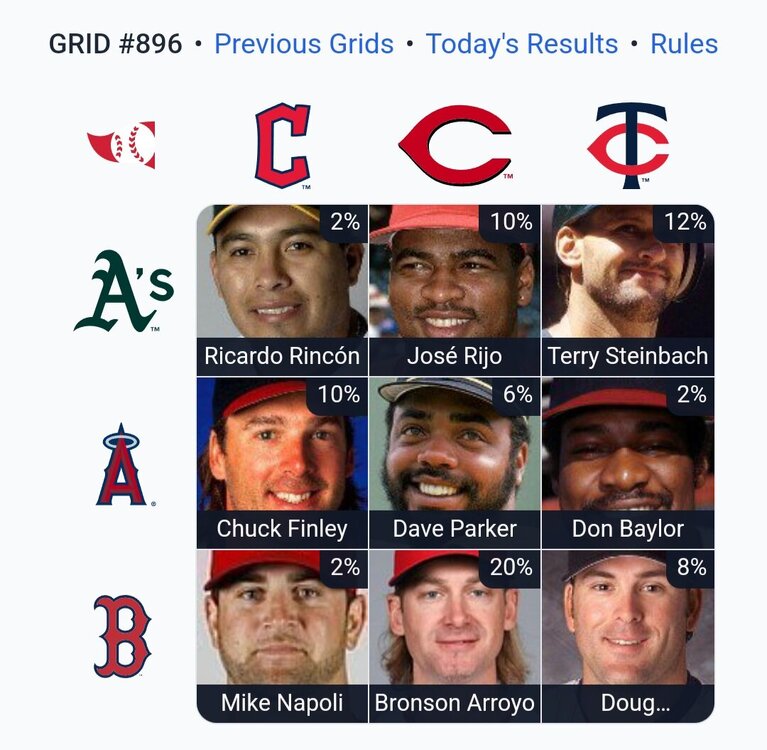Image resolution: width=767 pixels, height=750 pixels.
Task: Open the Rules link
Action: pos(684,44)
